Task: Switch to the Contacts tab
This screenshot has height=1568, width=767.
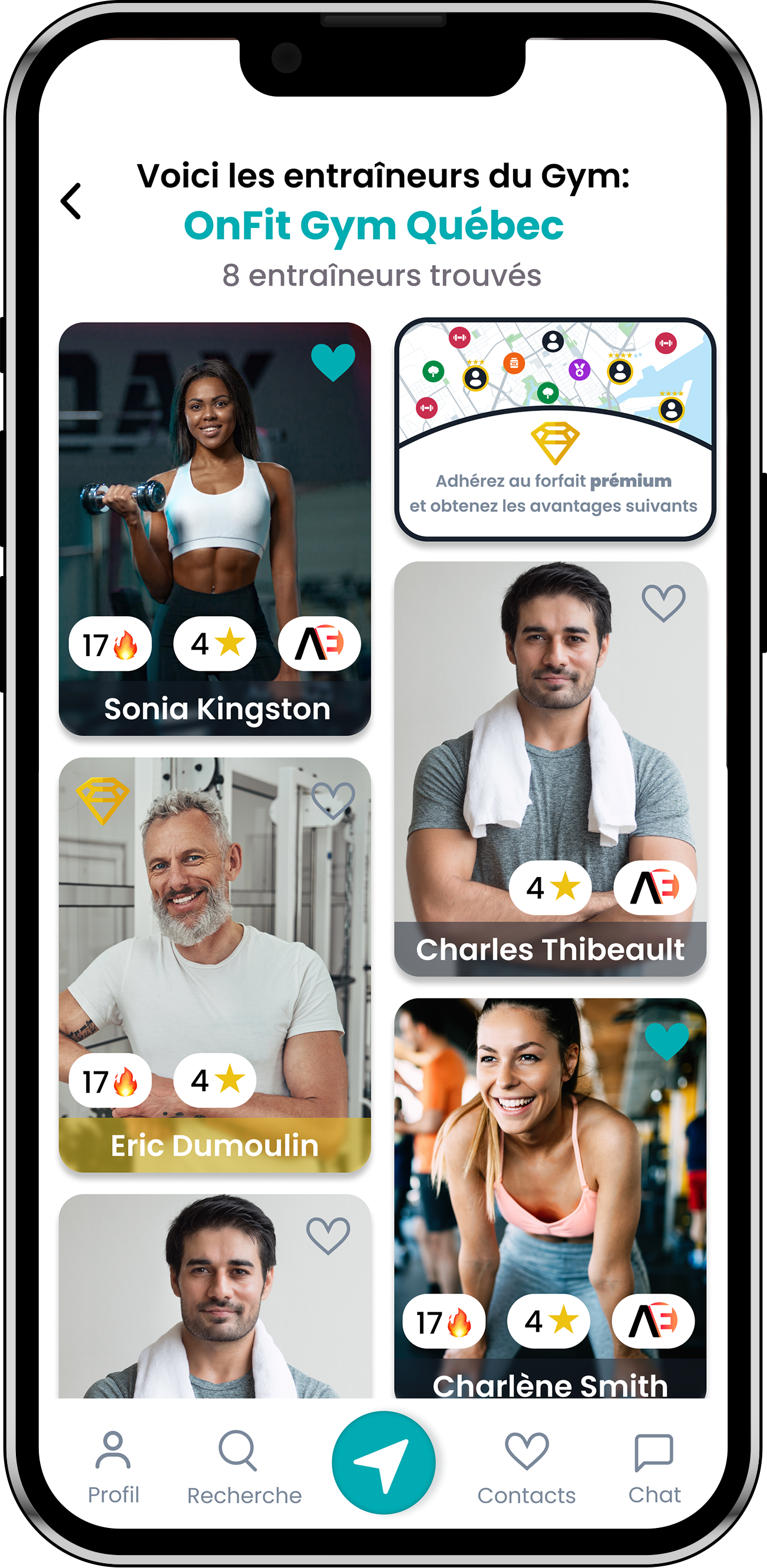Action: point(527,1467)
